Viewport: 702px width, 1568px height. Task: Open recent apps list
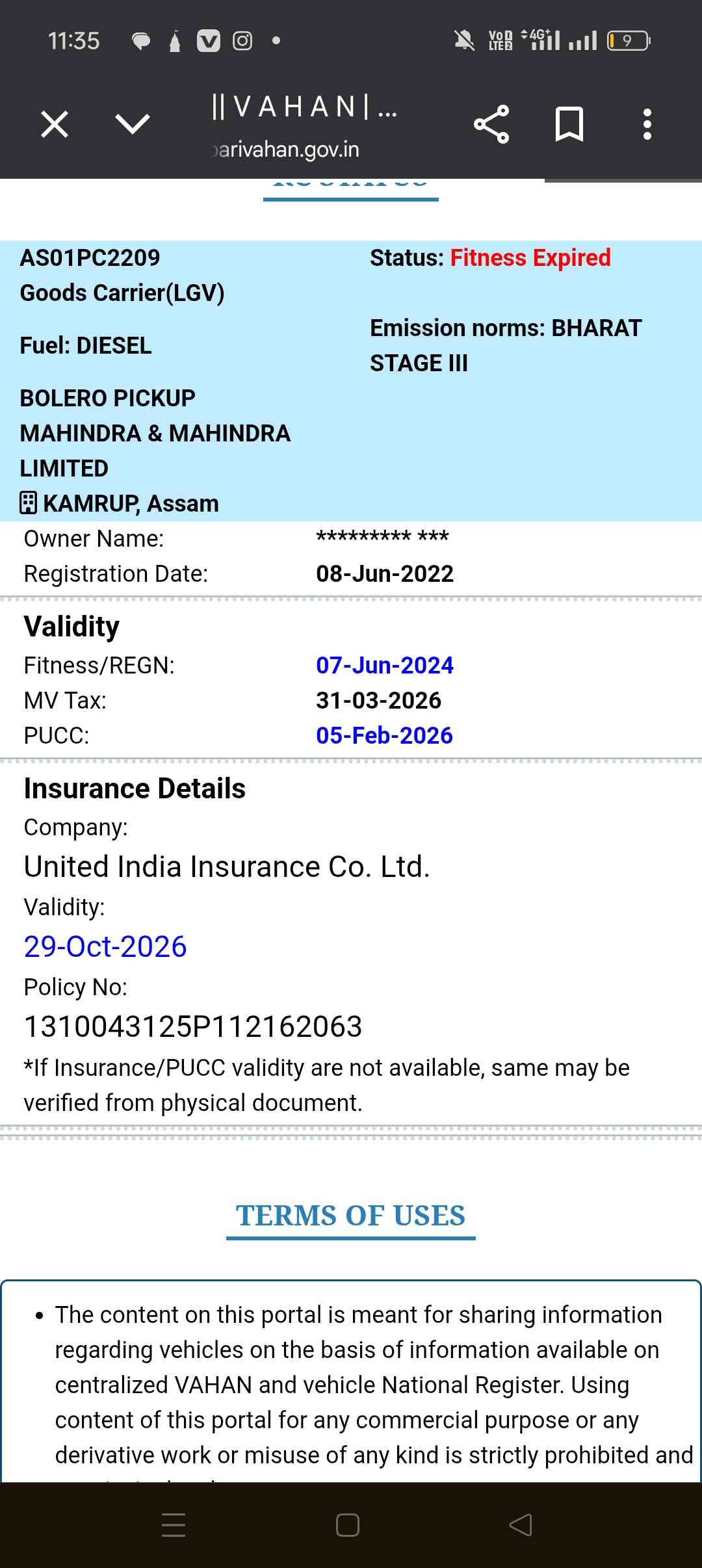pos(174,1525)
